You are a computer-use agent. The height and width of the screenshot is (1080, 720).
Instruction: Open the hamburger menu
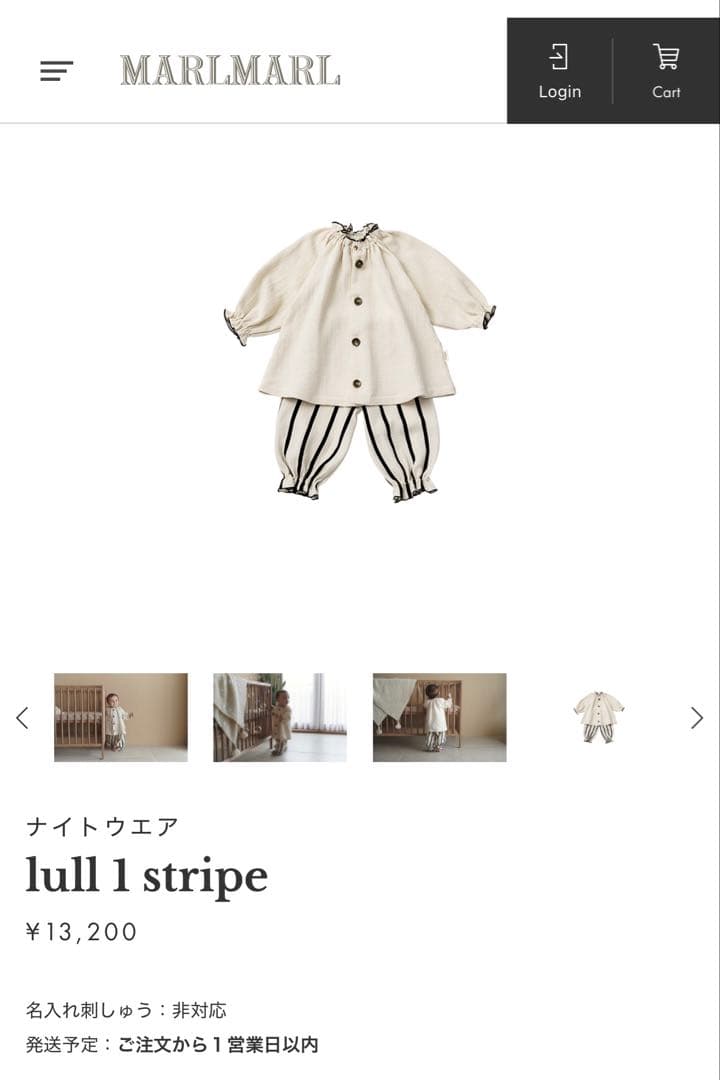click(57, 71)
